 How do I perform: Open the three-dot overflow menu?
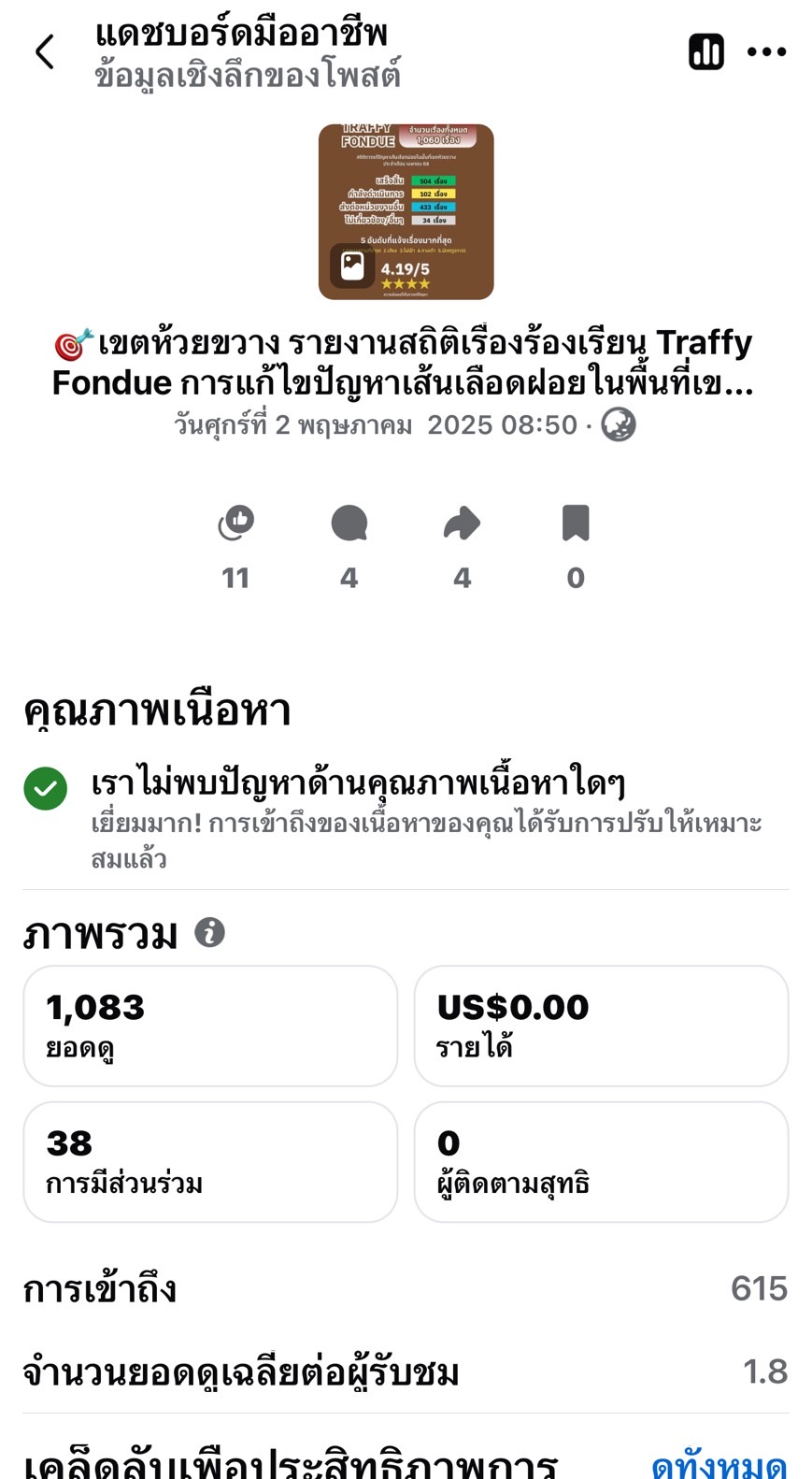tap(767, 52)
